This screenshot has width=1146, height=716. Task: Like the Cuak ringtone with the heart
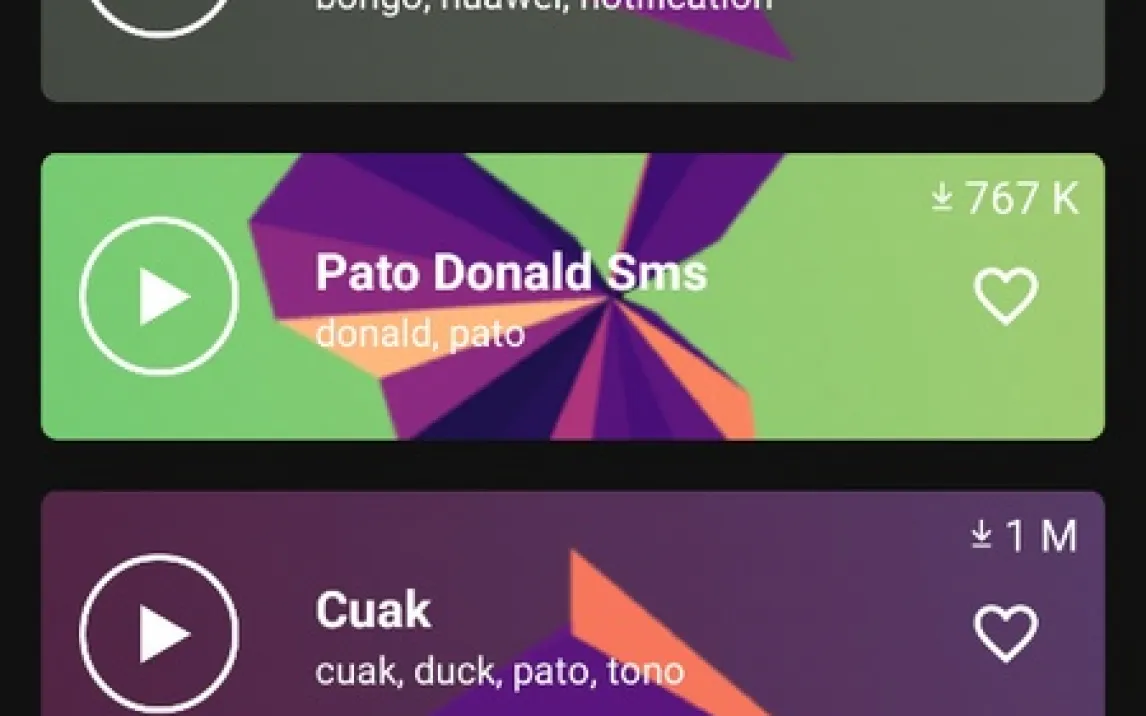pos(1006,633)
